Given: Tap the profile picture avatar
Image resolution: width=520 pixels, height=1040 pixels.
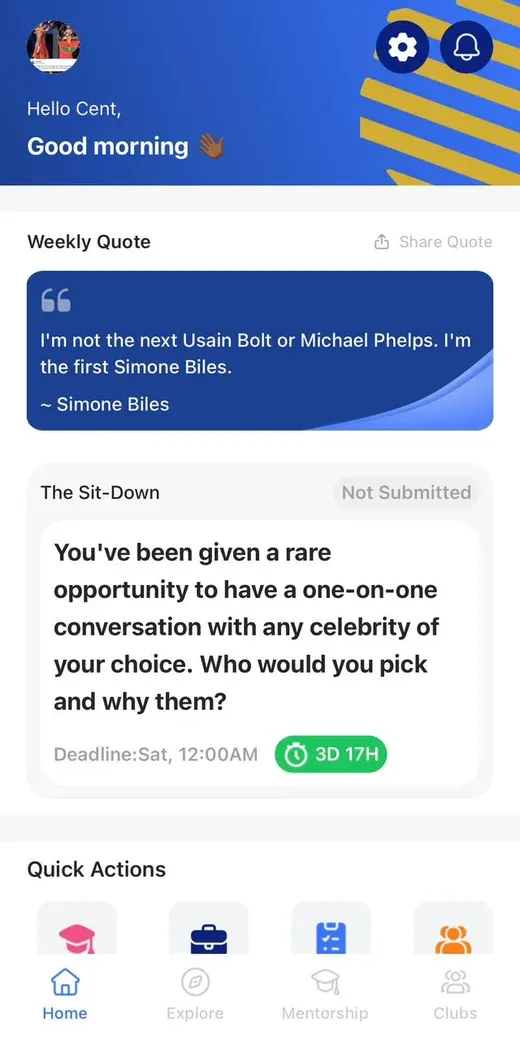Looking at the screenshot, I should pos(53,46).
